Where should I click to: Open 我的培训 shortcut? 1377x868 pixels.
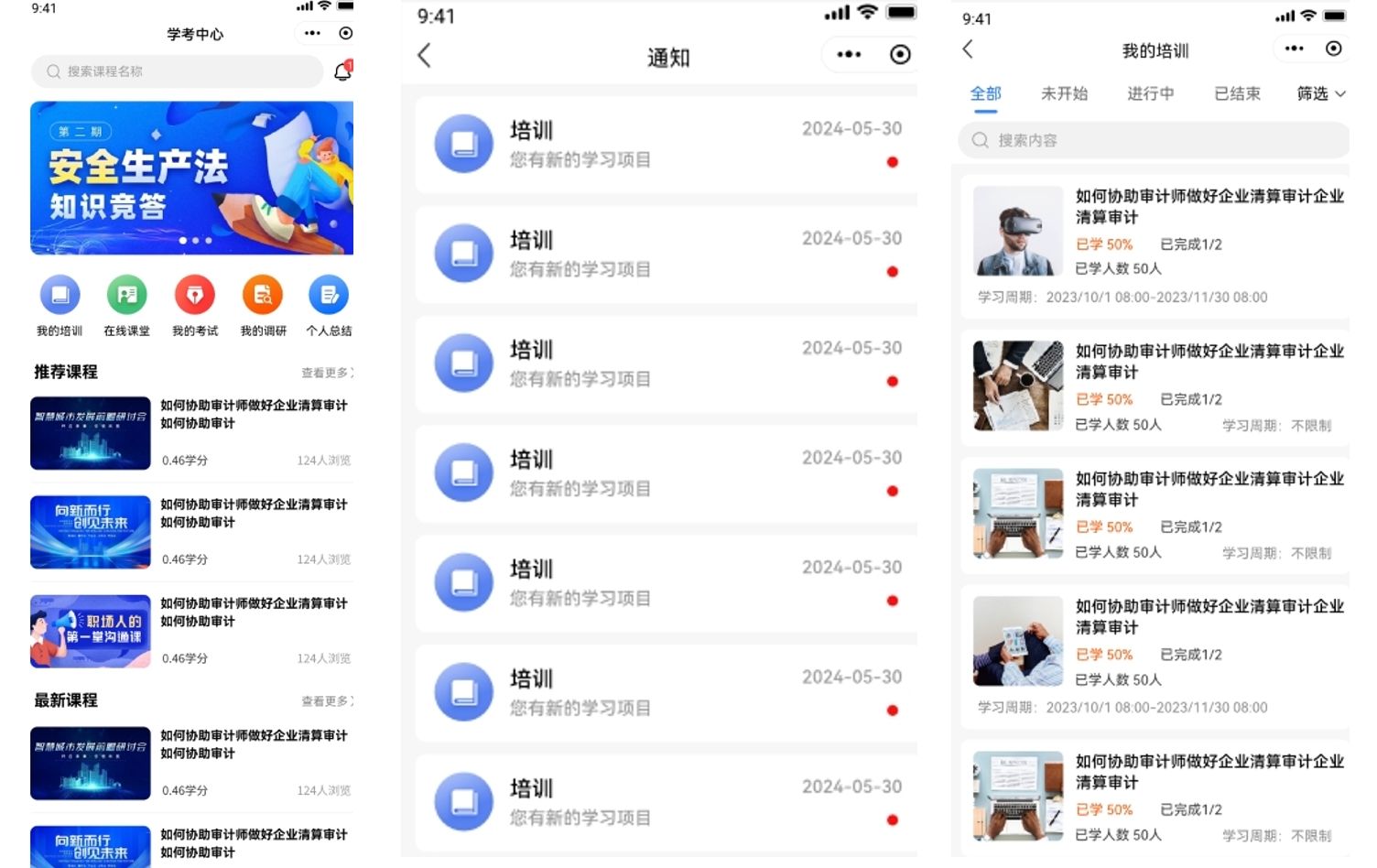(60, 296)
